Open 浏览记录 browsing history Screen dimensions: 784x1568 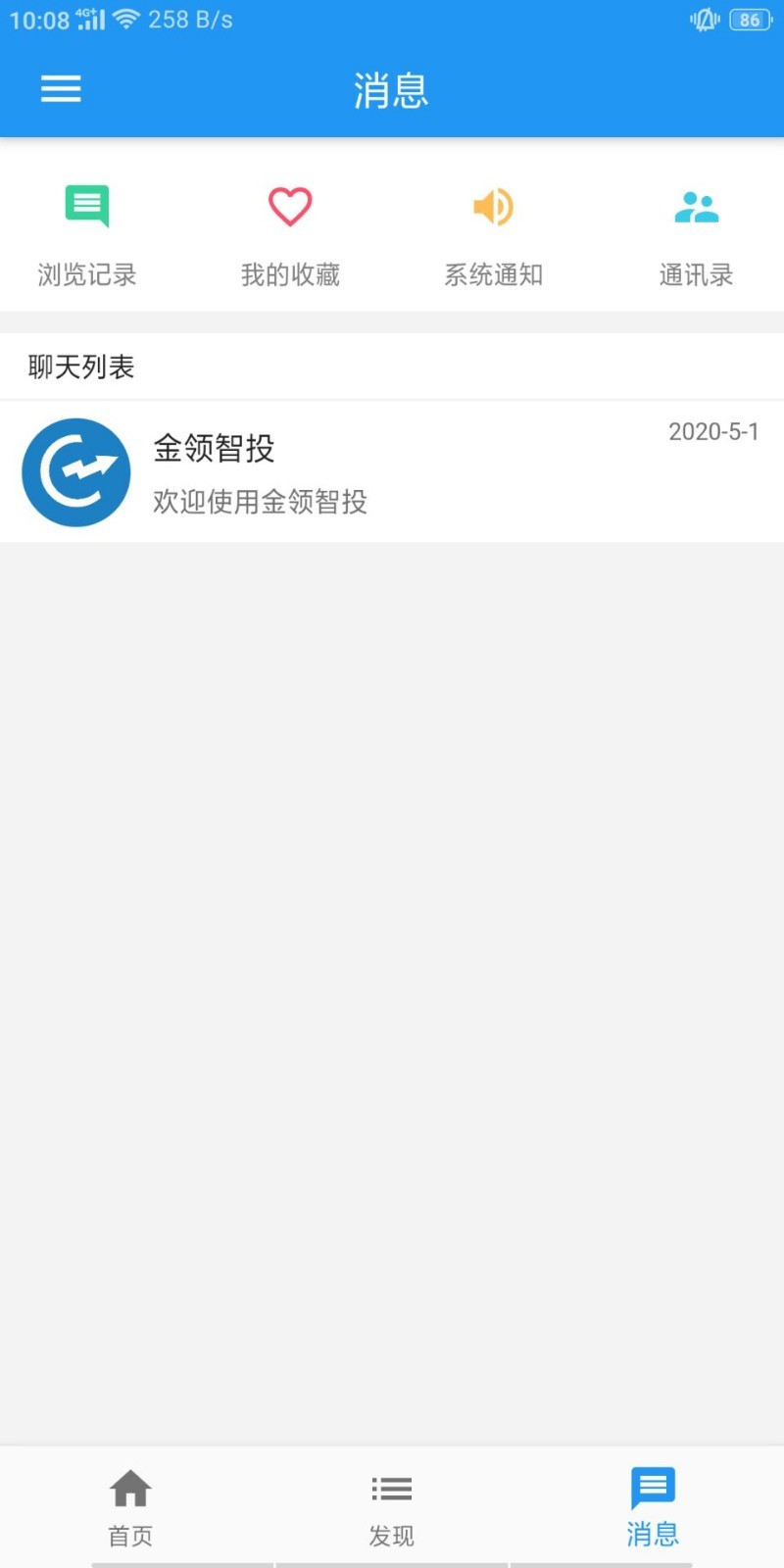(x=87, y=235)
